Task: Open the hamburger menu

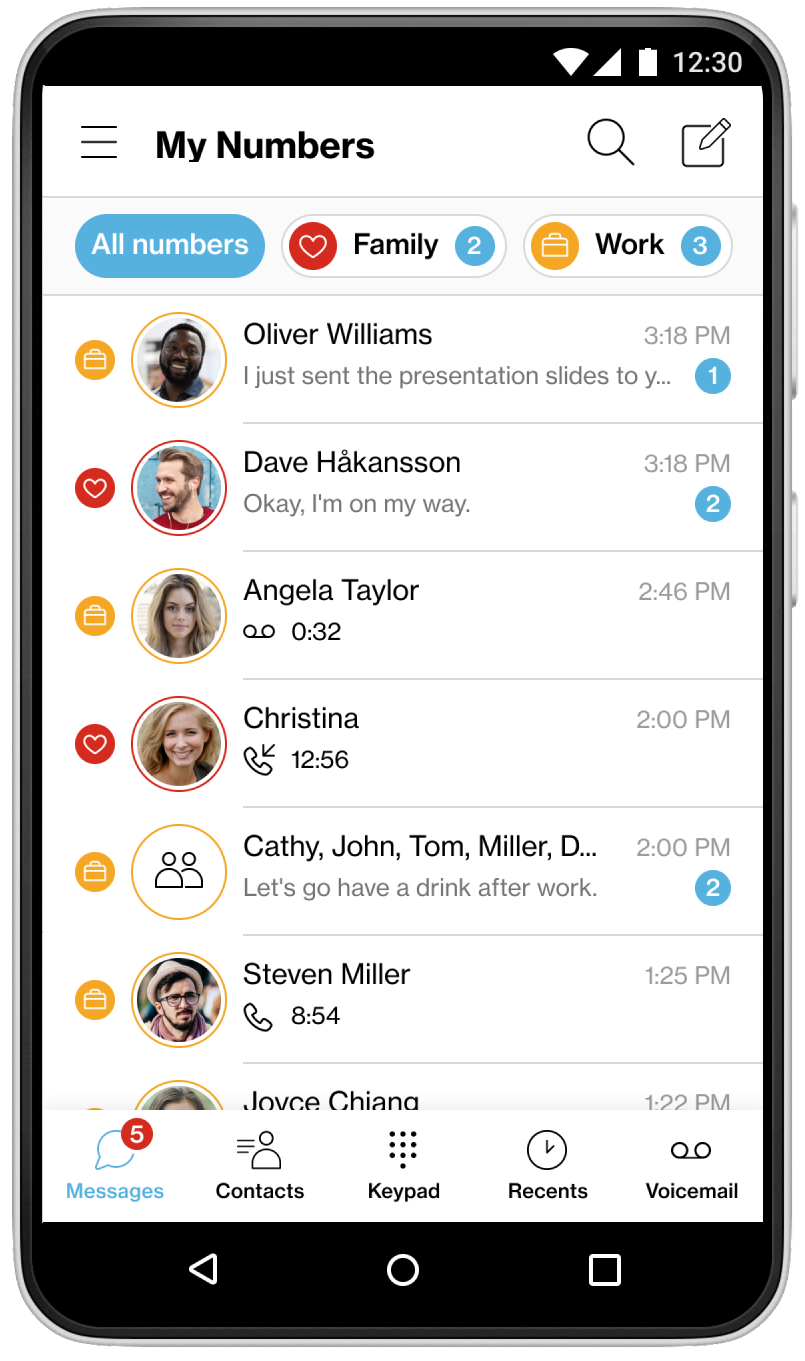Action: (x=99, y=143)
